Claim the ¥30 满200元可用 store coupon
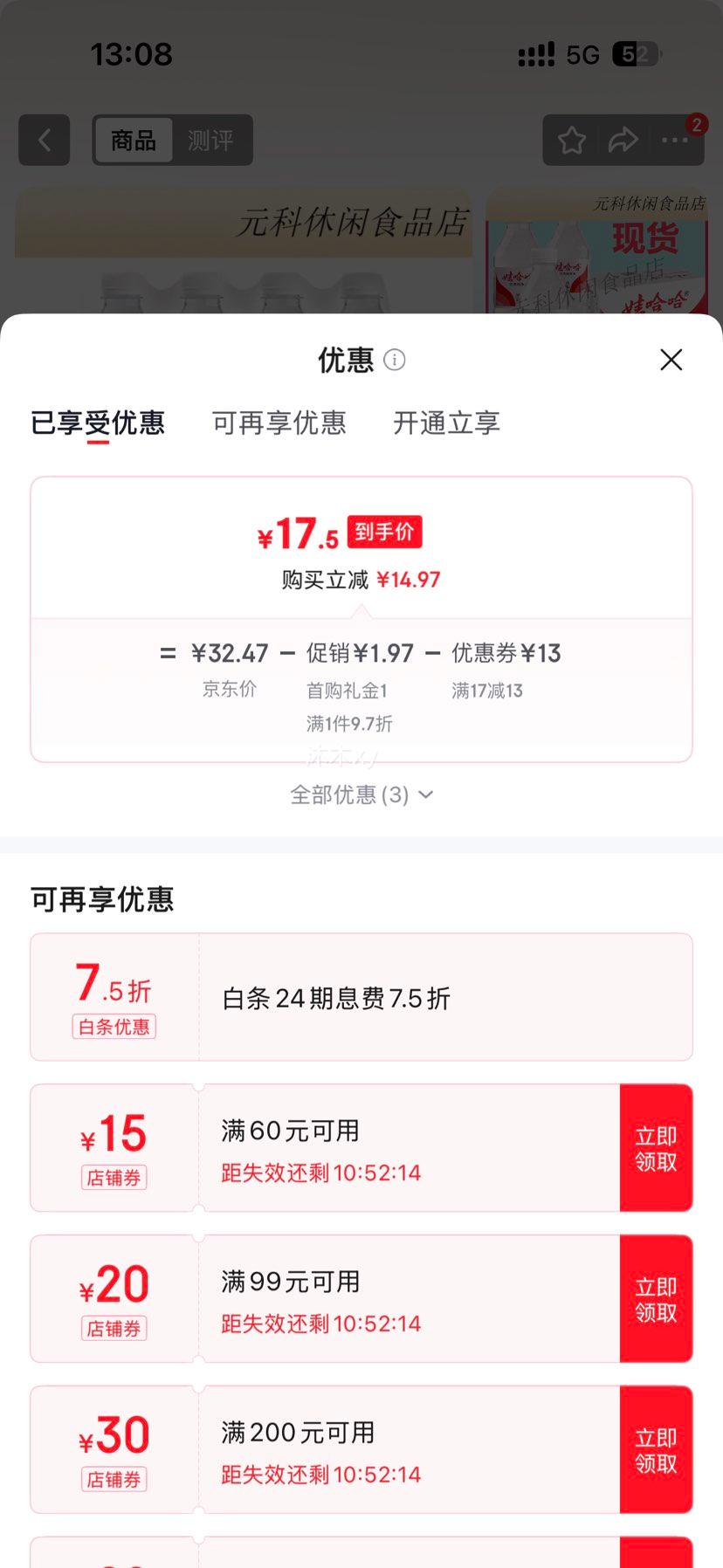Screen dimensions: 723x1568 (x=656, y=1449)
